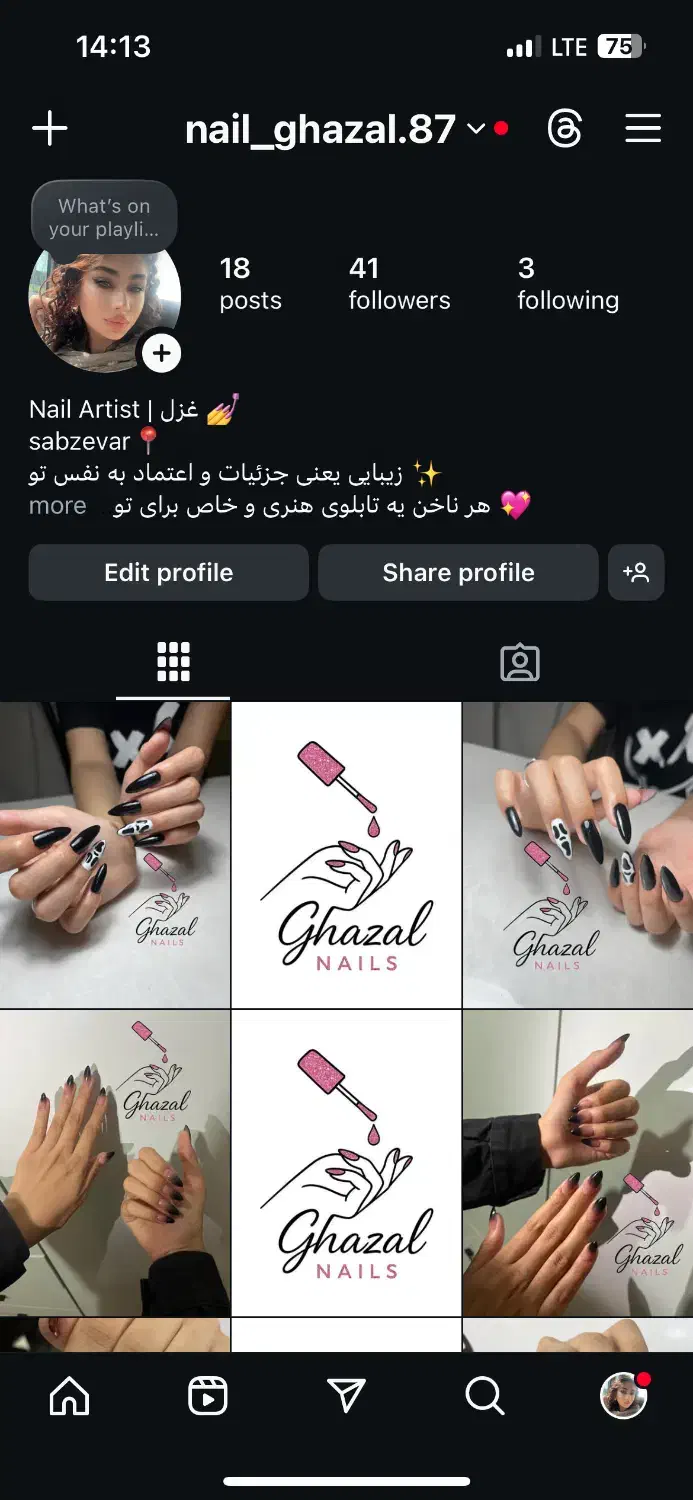Open the Threads icon

pyautogui.click(x=565, y=129)
